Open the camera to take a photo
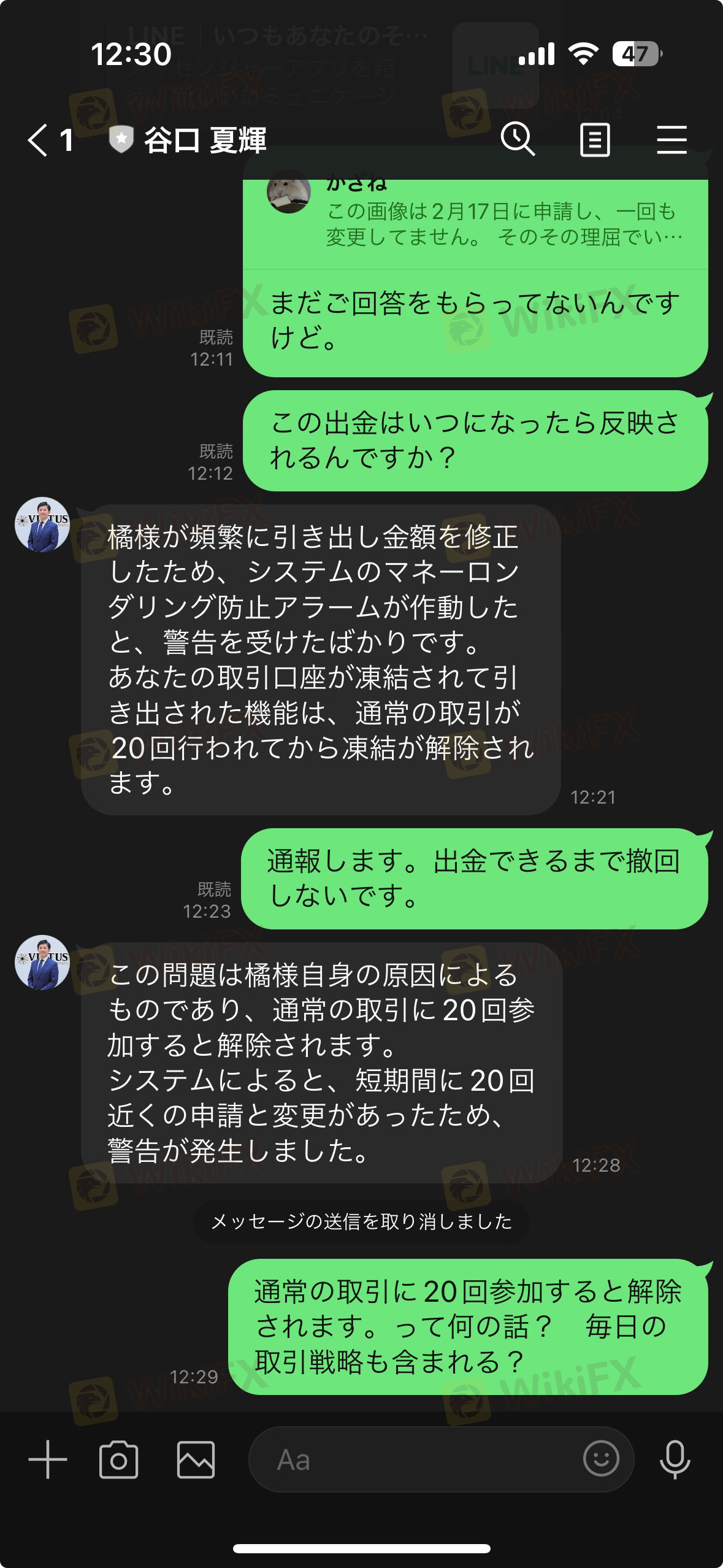 click(118, 1460)
